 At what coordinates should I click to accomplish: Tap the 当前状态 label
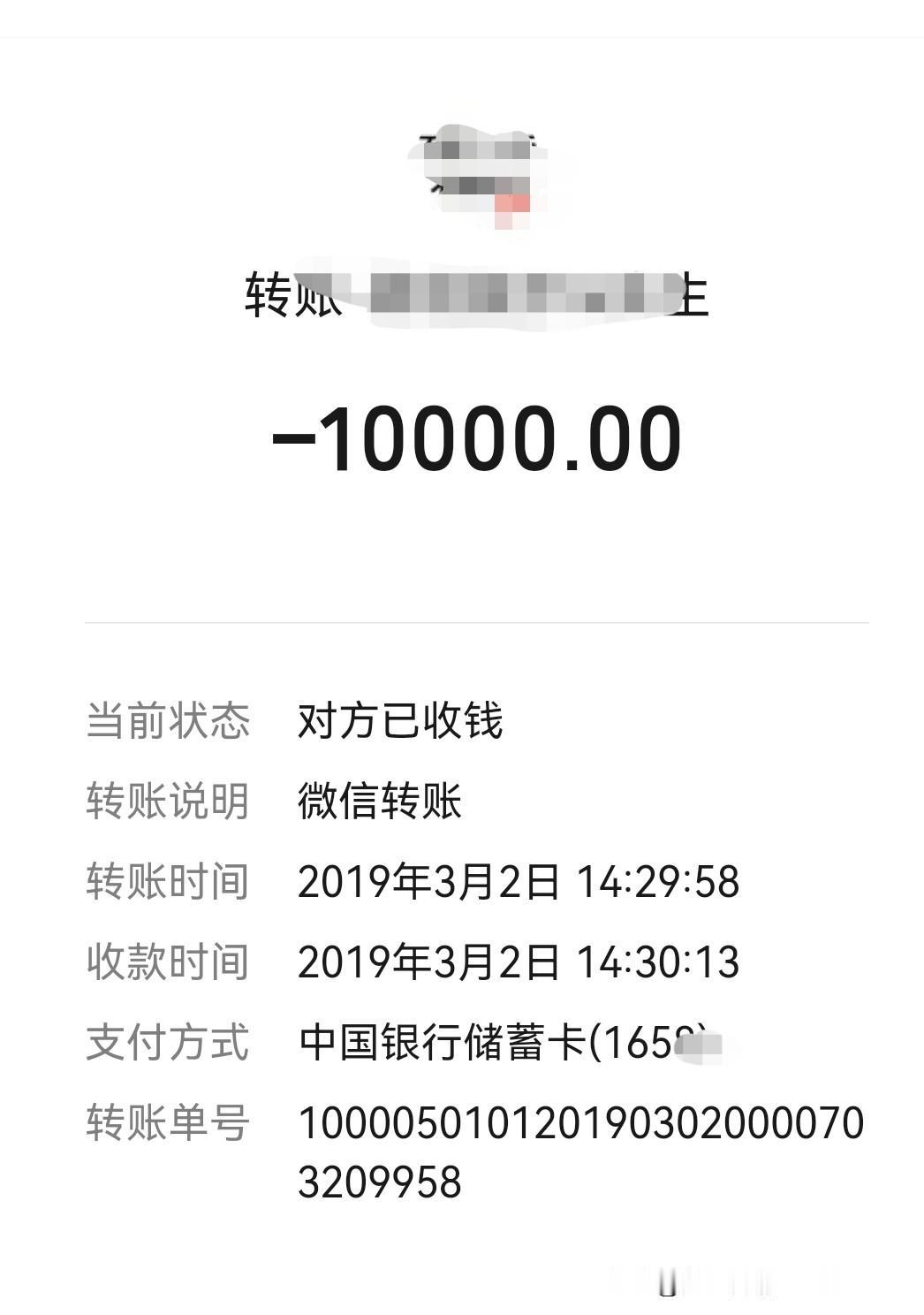pyautogui.click(x=168, y=720)
